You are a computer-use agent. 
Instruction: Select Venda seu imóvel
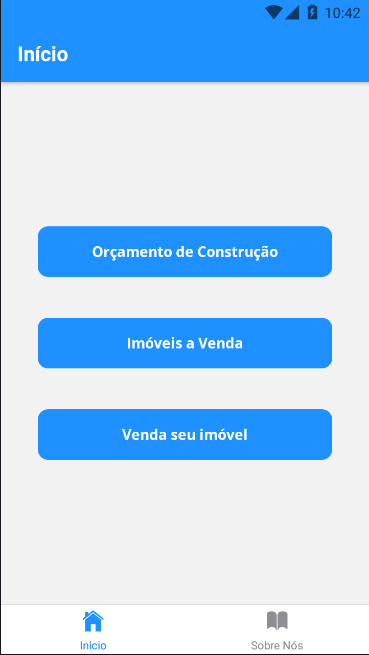[185, 434]
